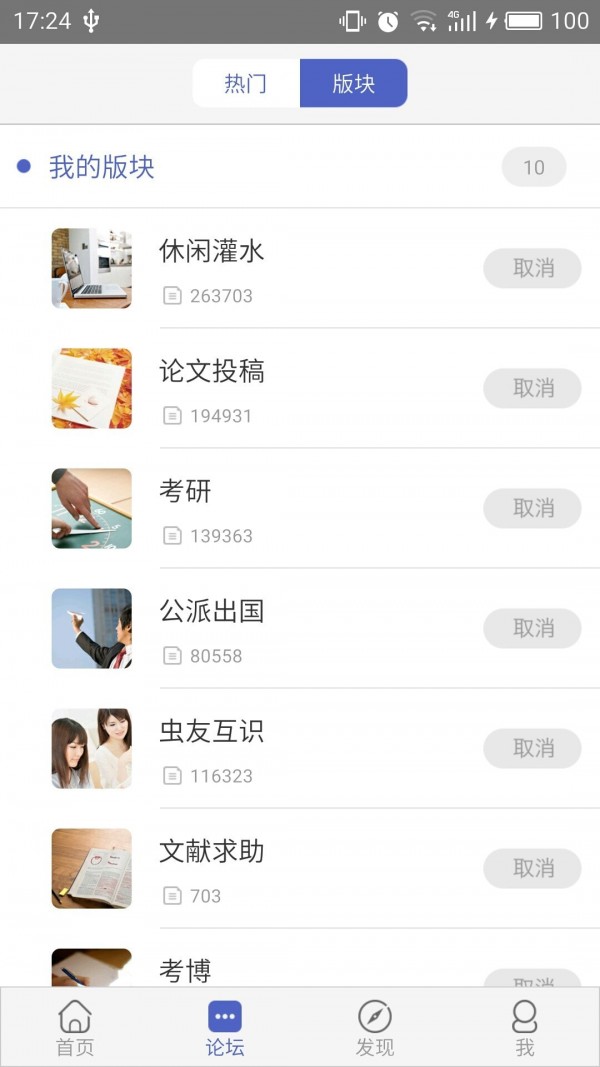
Task: Select the 版块 tab
Action: (x=353, y=83)
